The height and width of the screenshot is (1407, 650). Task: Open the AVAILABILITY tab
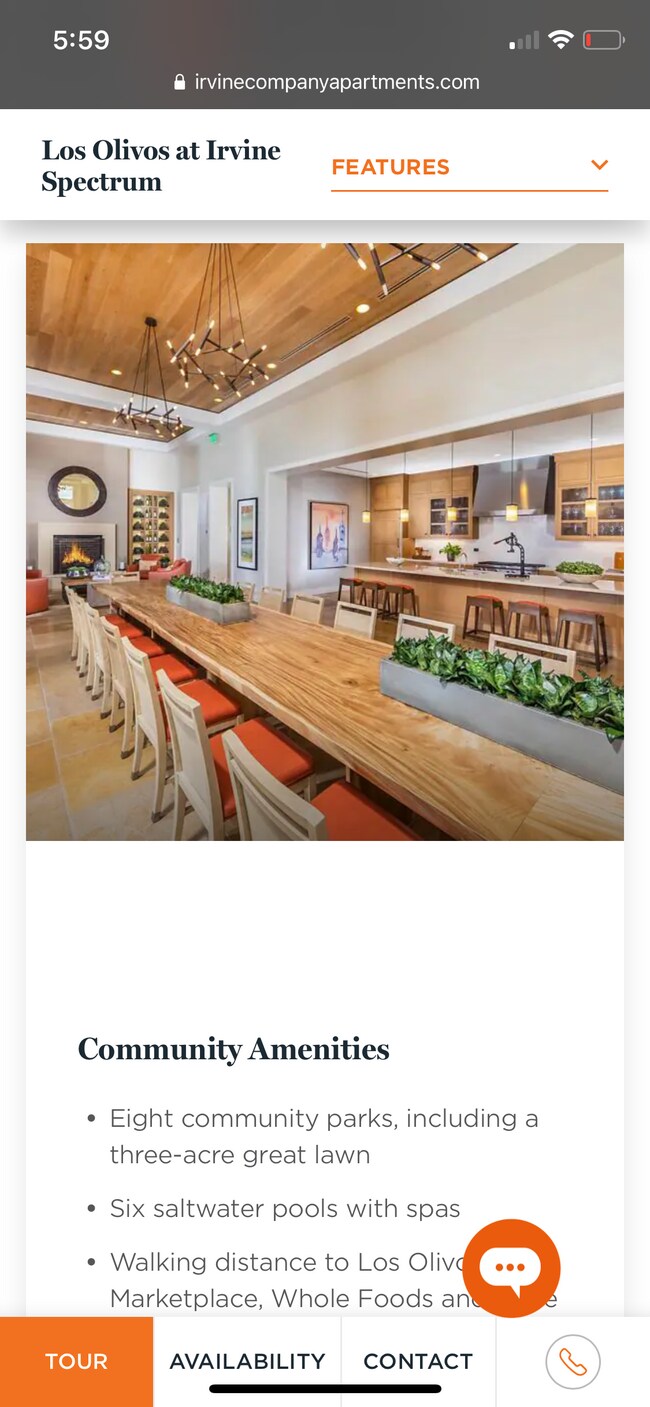(x=247, y=1361)
